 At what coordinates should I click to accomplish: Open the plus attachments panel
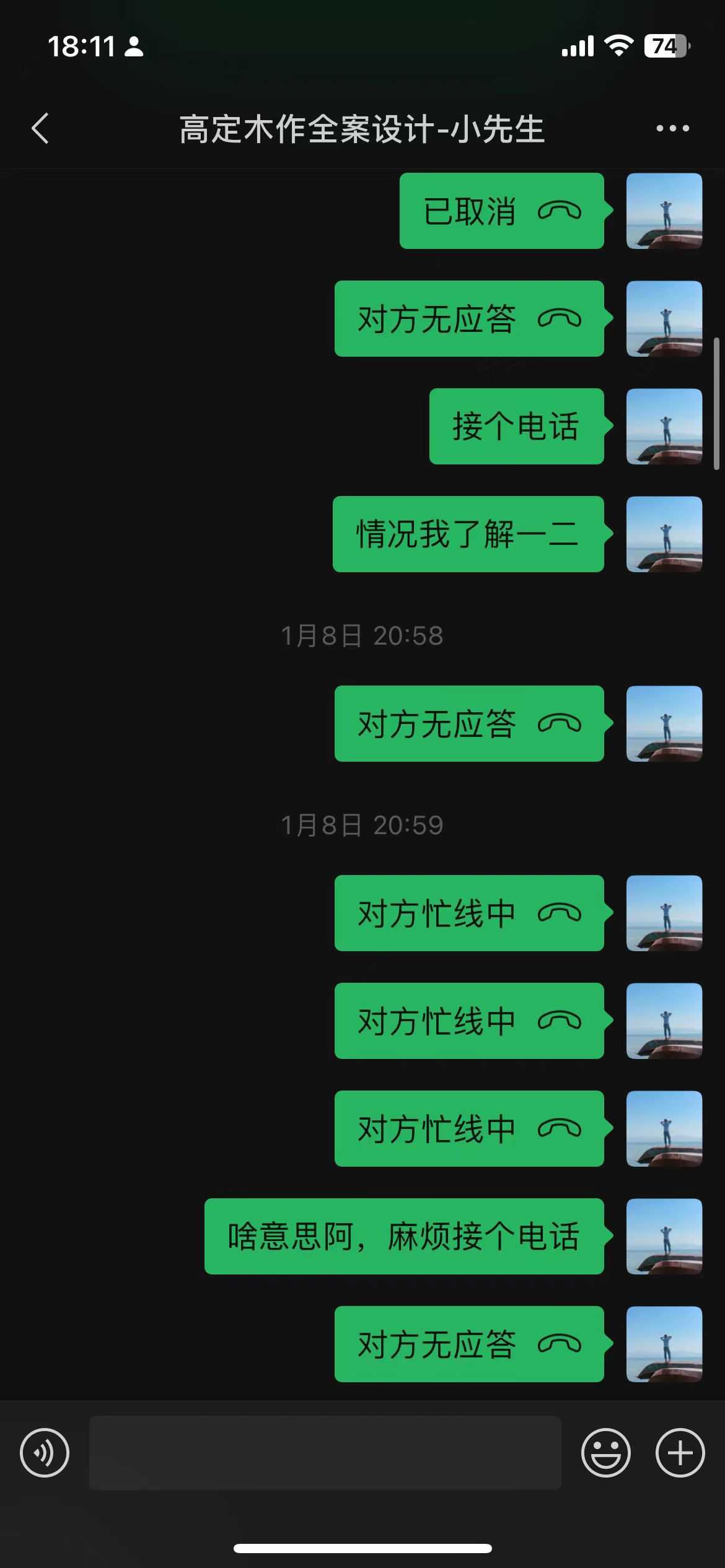coord(680,1453)
